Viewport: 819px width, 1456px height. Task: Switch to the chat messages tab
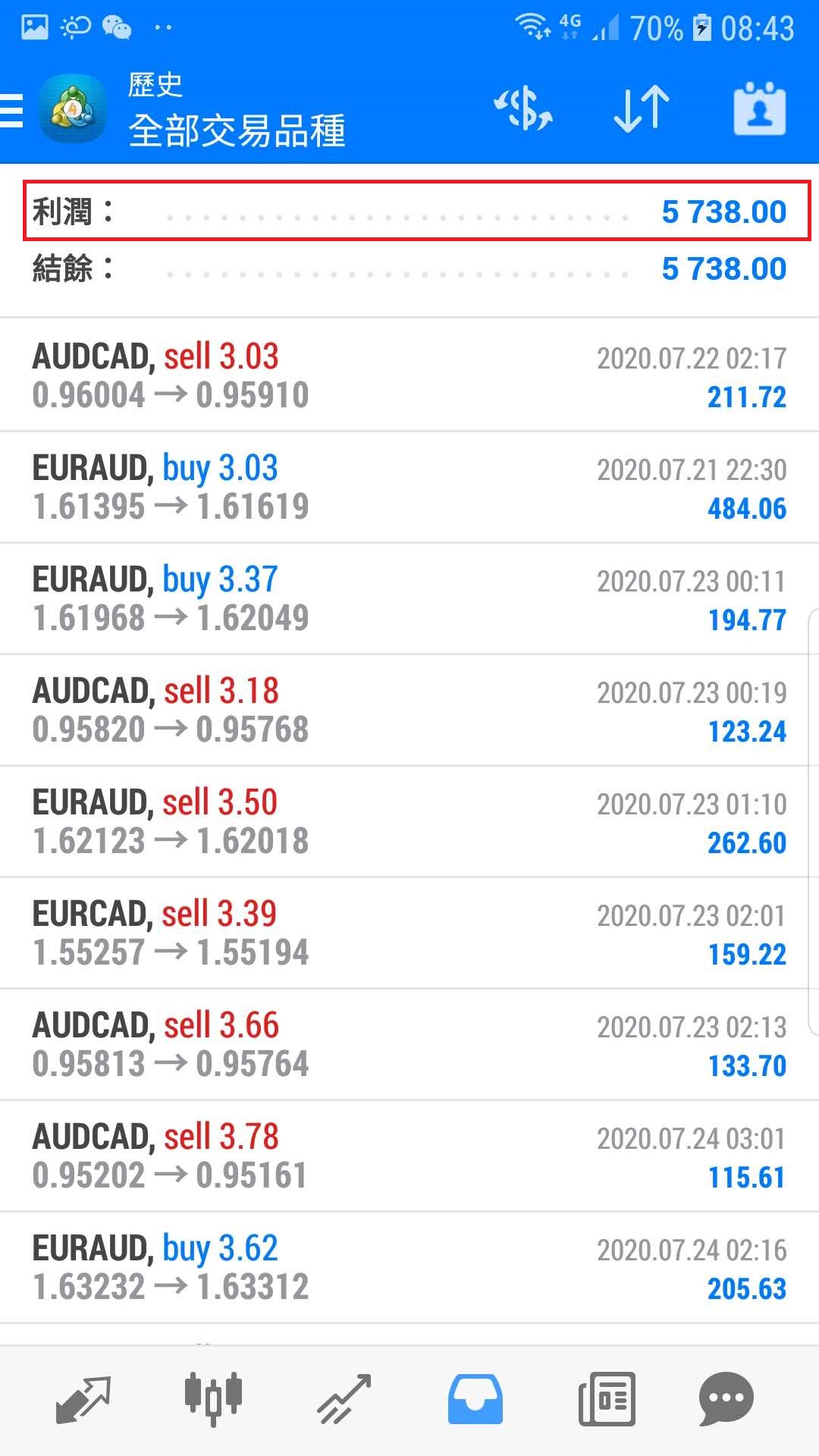726,1399
